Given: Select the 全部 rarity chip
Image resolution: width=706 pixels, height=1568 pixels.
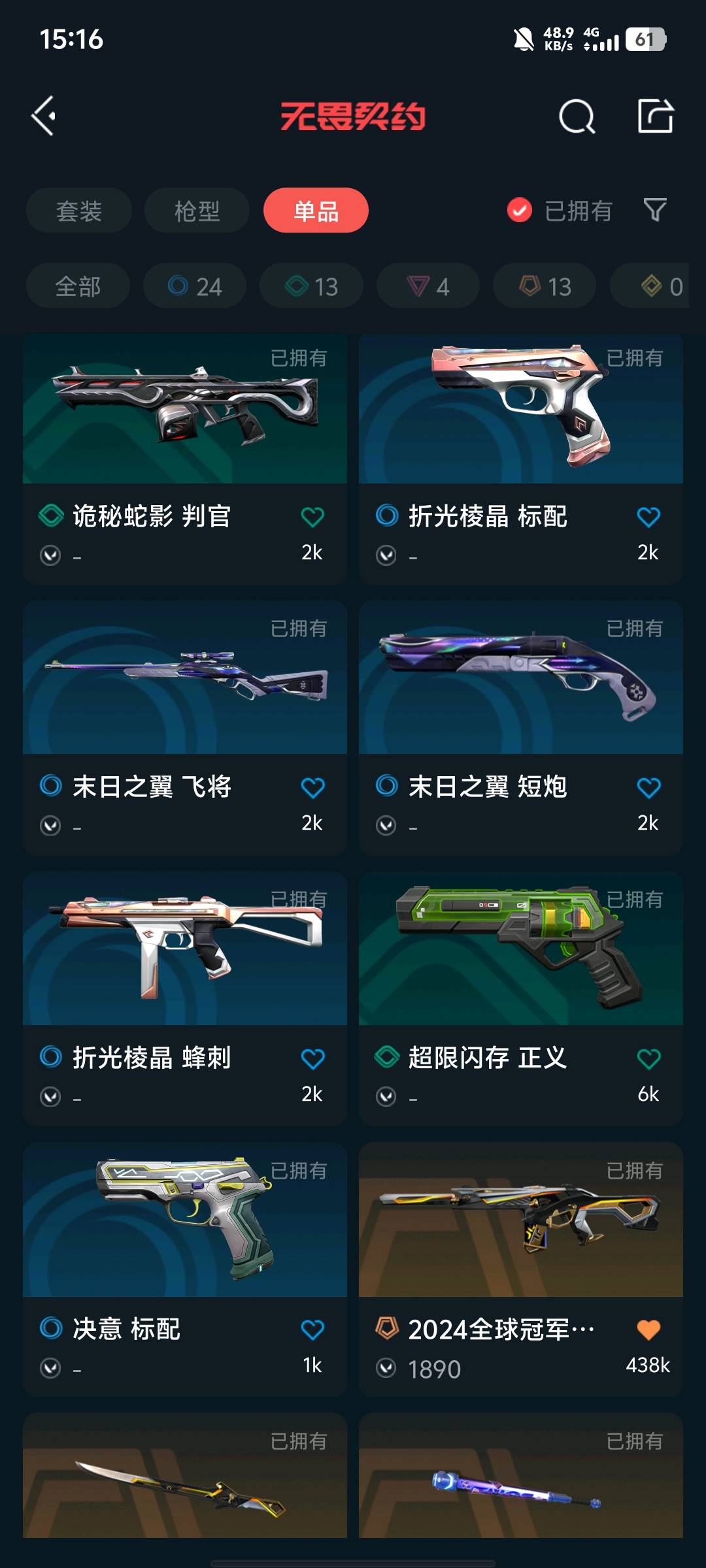Looking at the screenshot, I should (x=78, y=286).
